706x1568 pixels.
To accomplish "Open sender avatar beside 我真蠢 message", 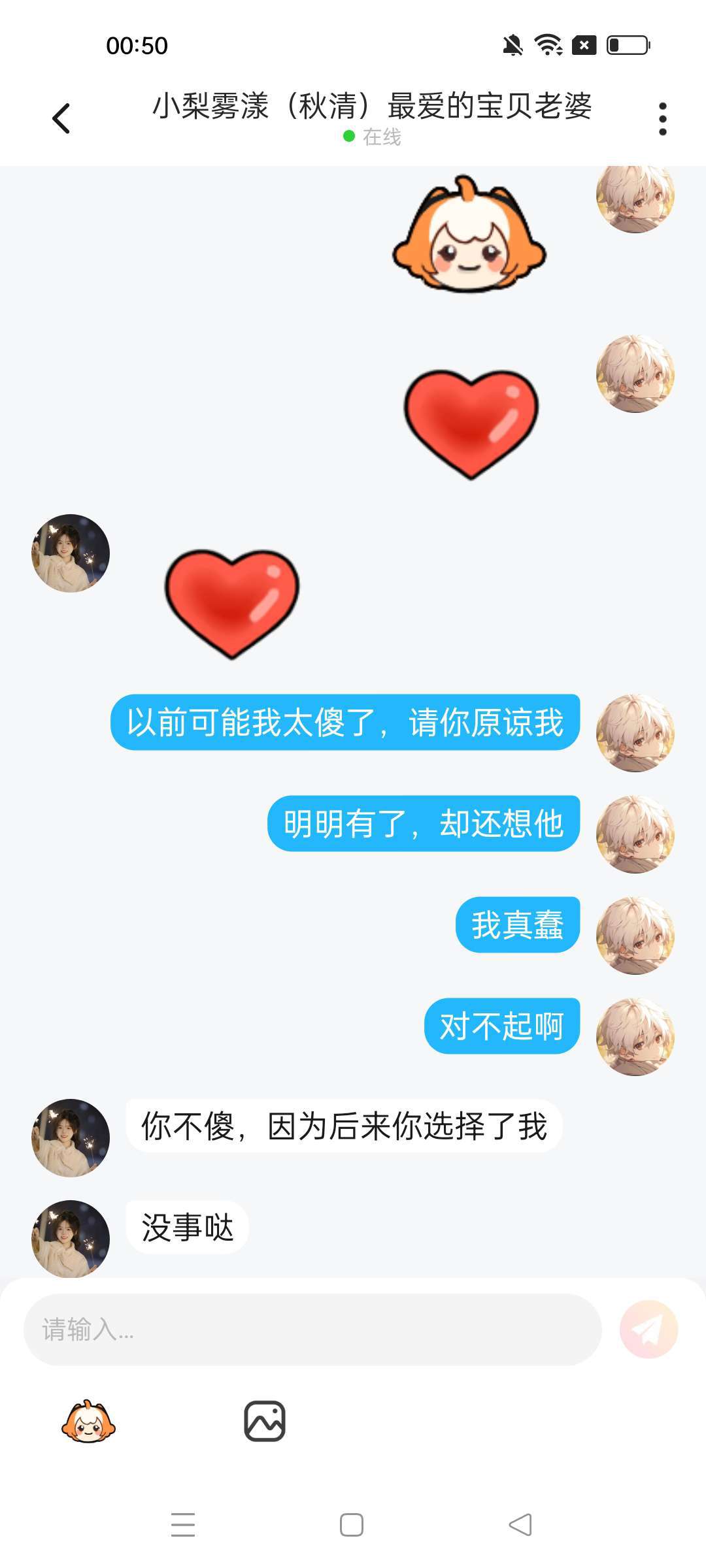I will [x=635, y=936].
